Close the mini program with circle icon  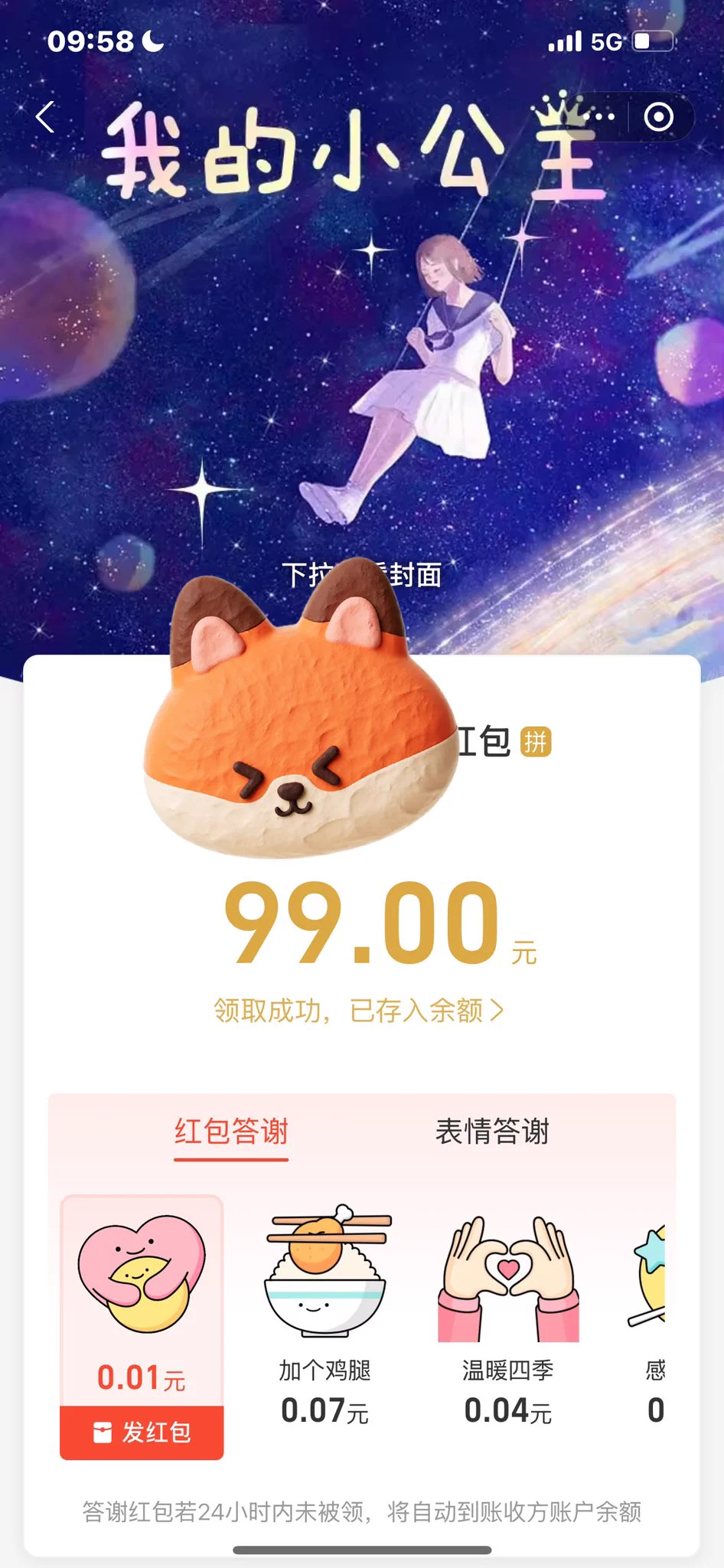659,117
